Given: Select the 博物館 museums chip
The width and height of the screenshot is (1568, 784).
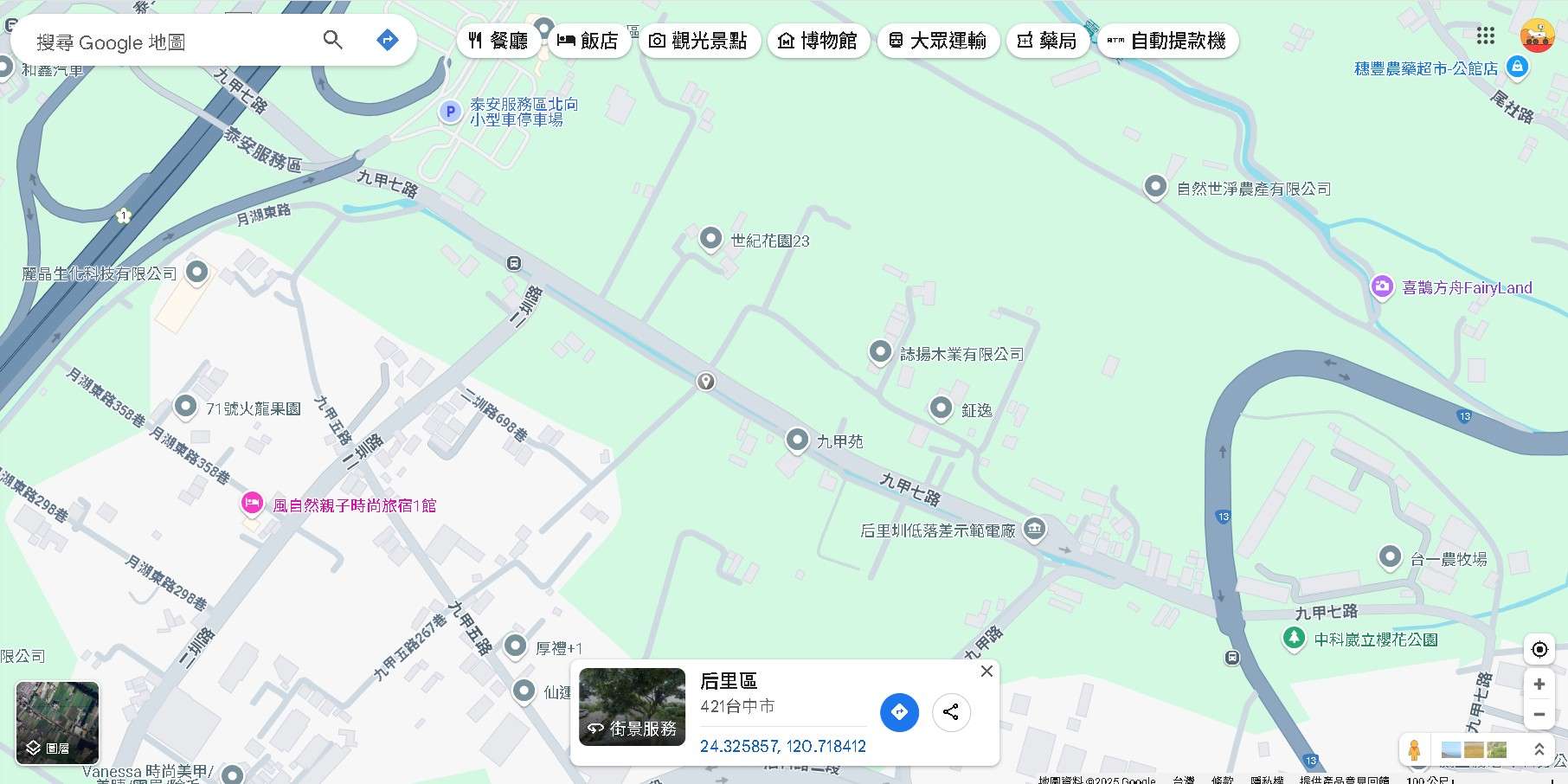Looking at the screenshot, I should click(818, 41).
